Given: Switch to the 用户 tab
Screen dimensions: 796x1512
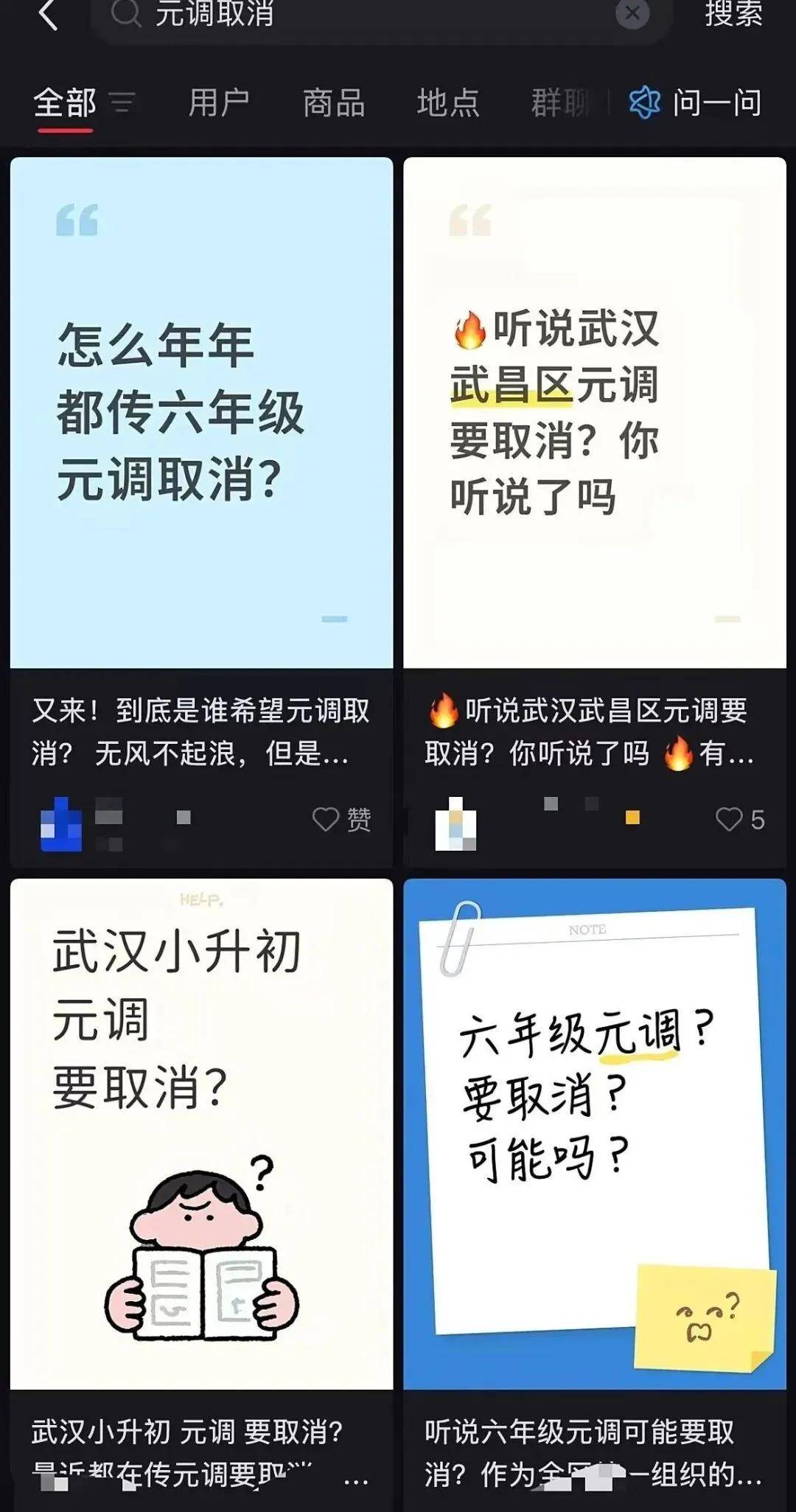Looking at the screenshot, I should pyautogui.click(x=219, y=102).
